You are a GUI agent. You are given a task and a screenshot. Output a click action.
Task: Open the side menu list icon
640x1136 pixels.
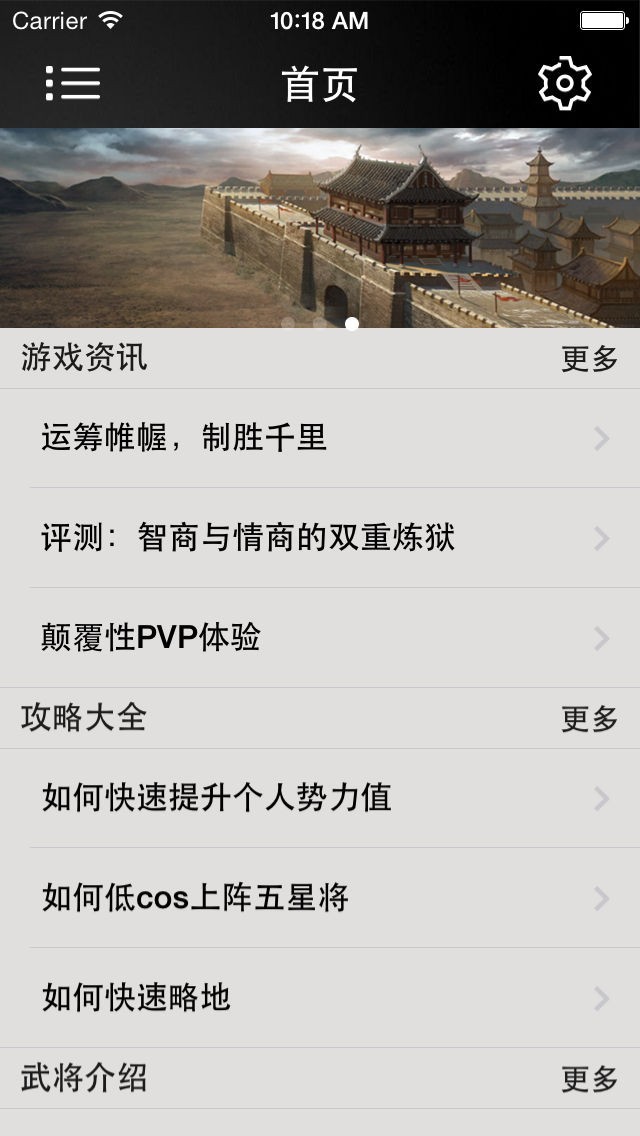coord(73,84)
